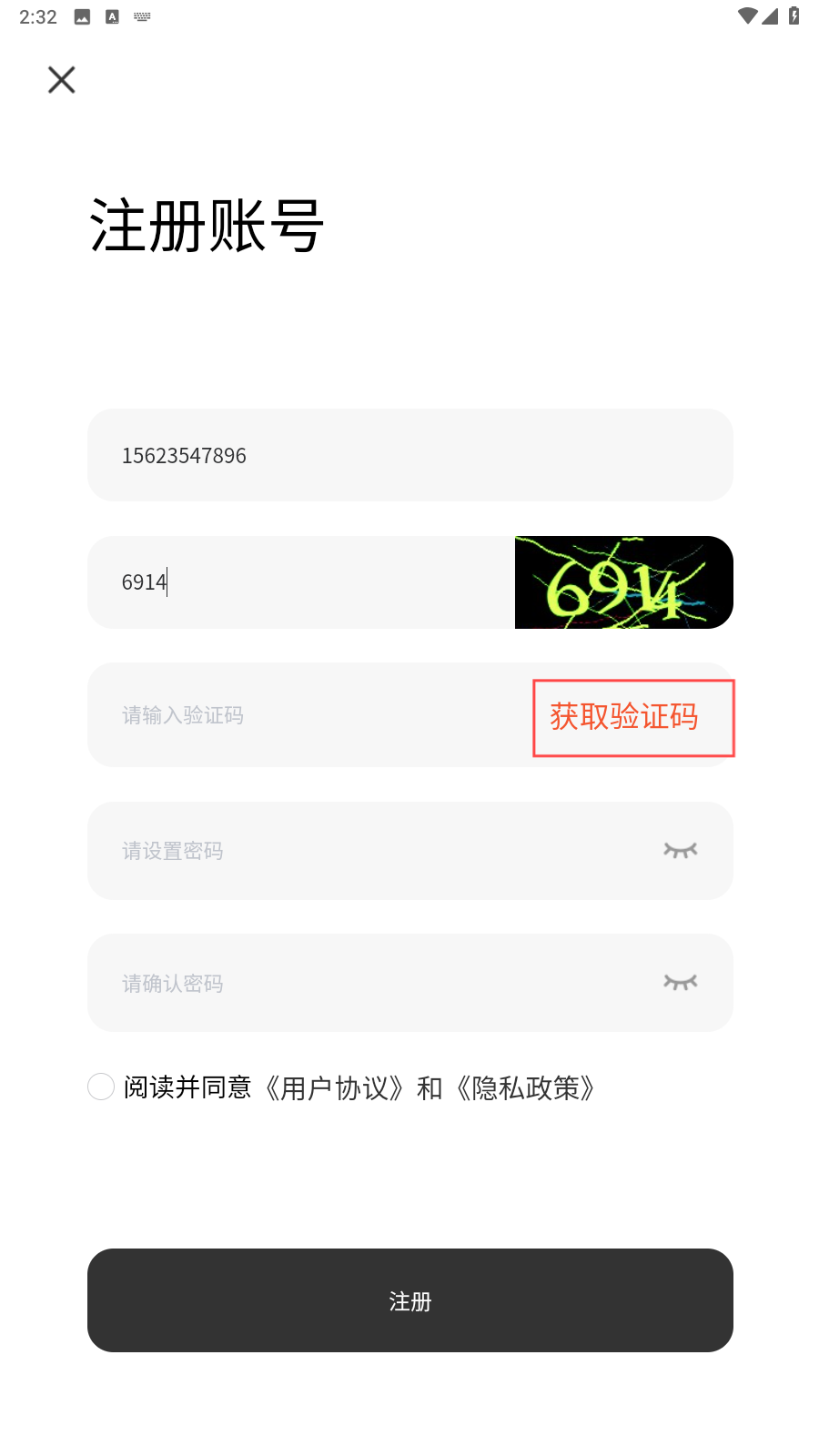Show the password in 请设置密码 field
This screenshot has height=1456, width=819.
point(680,851)
